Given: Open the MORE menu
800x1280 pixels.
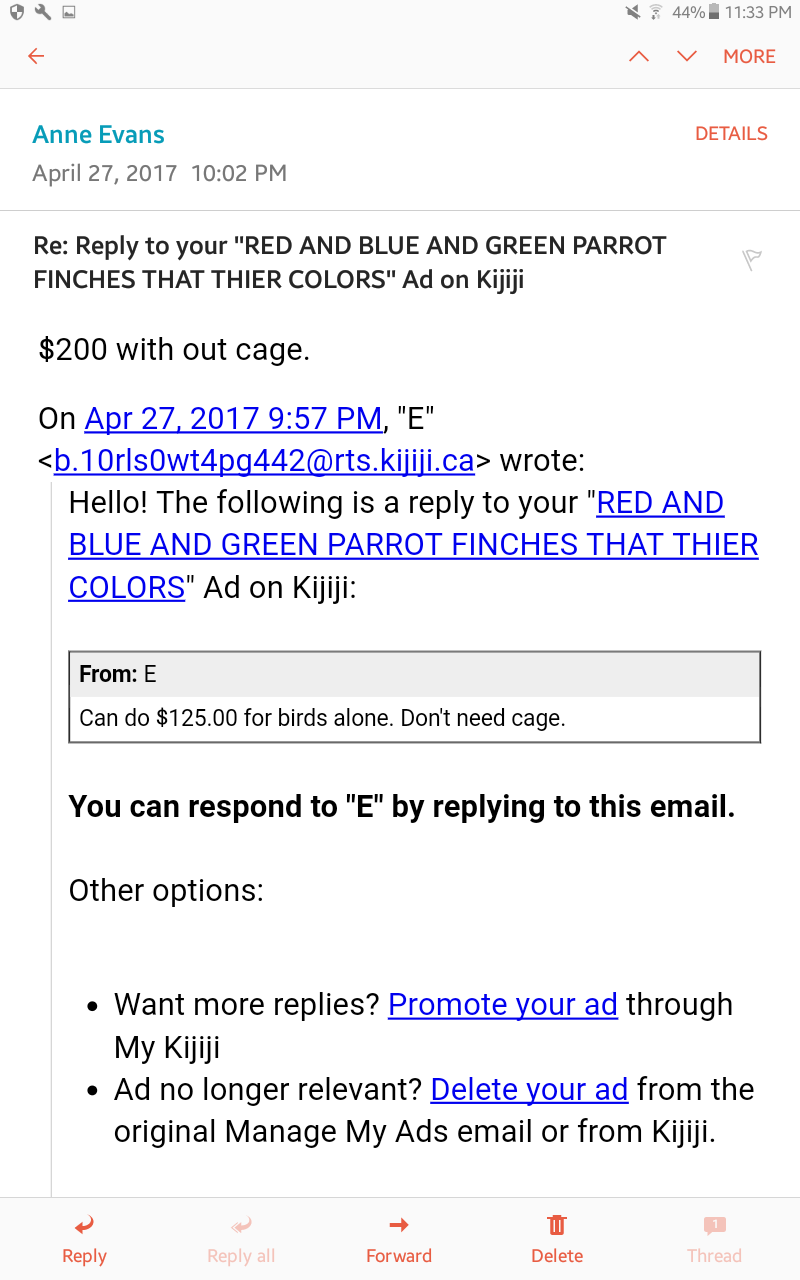Looking at the screenshot, I should click(749, 57).
